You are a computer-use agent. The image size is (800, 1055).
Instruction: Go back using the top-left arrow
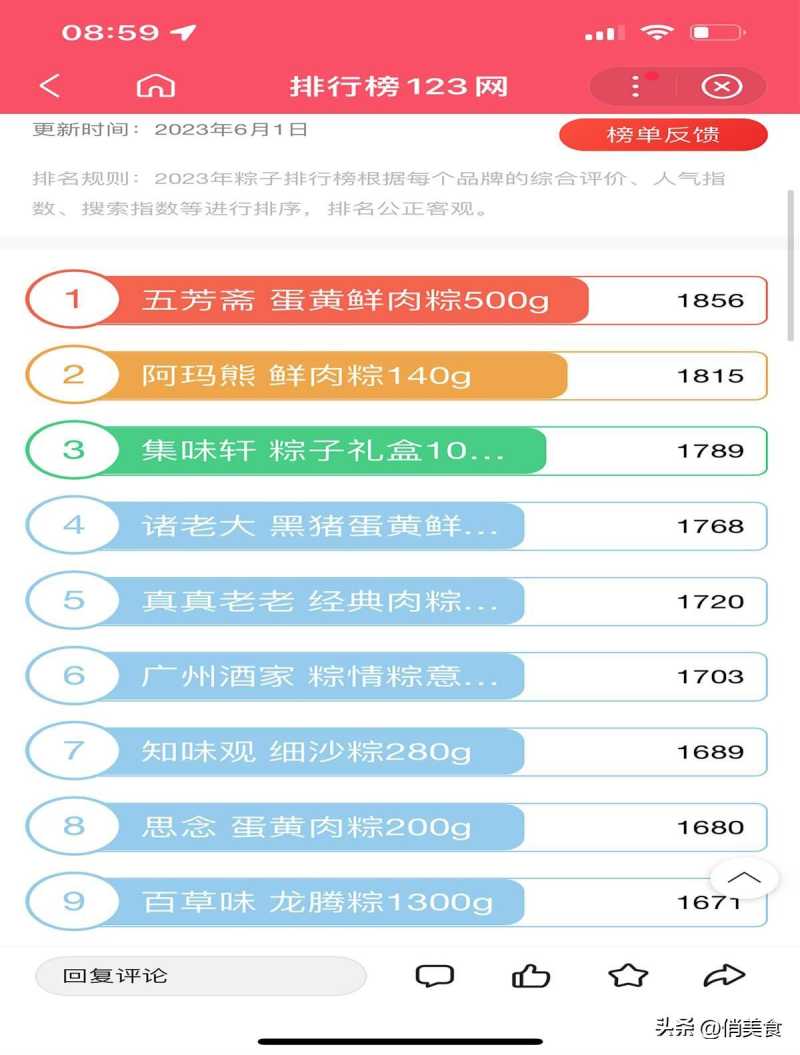click(x=50, y=86)
